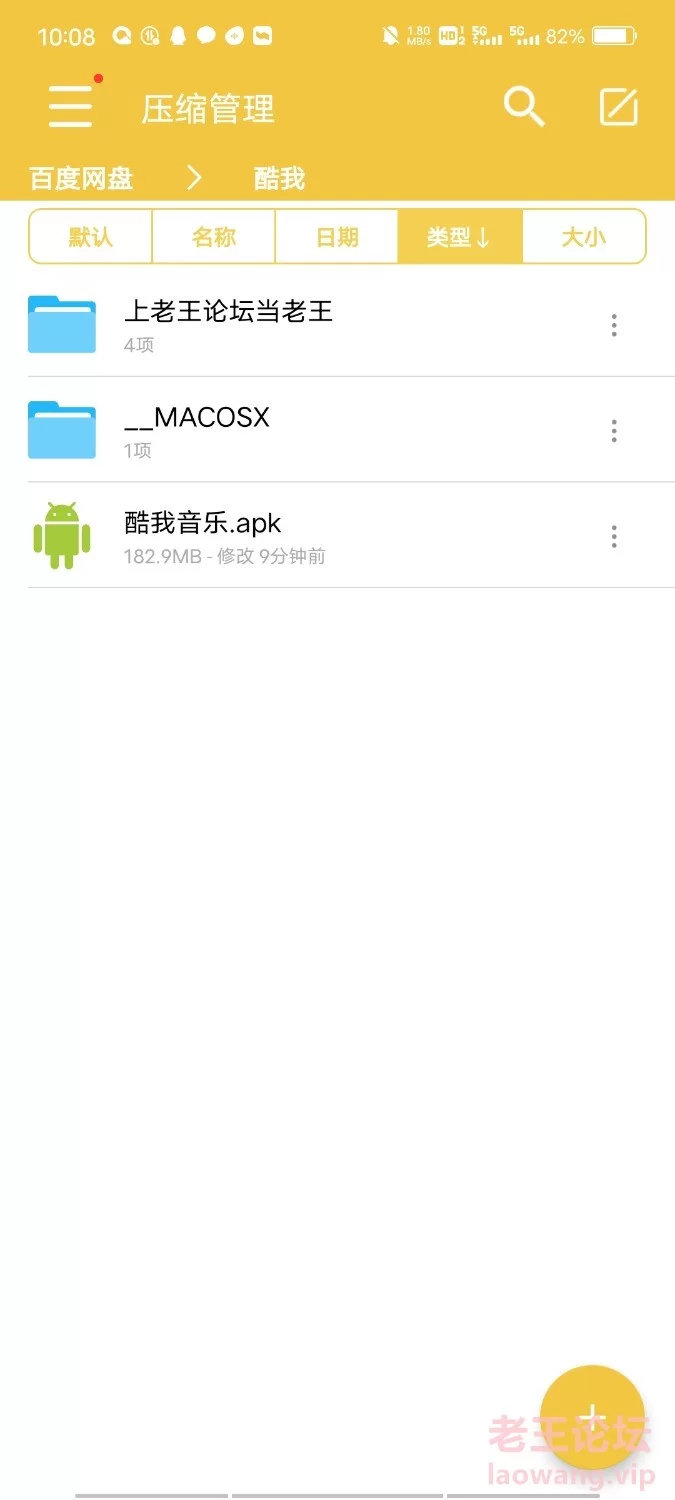Sort by 日期
The image size is (675, 1500).
(x=337, y=237)
